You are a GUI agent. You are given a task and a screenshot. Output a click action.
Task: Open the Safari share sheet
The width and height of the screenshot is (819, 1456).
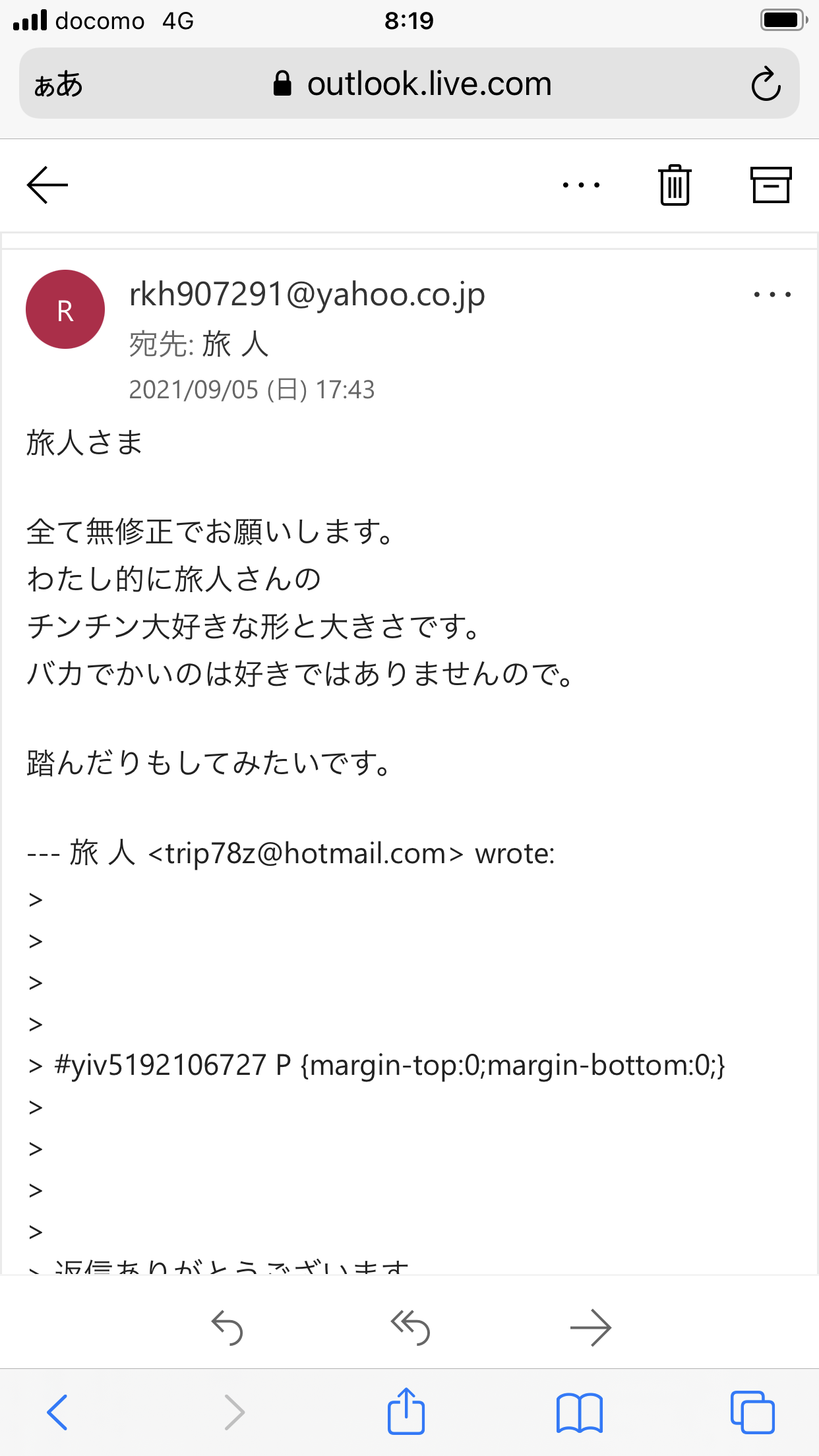pos(406,1410)
